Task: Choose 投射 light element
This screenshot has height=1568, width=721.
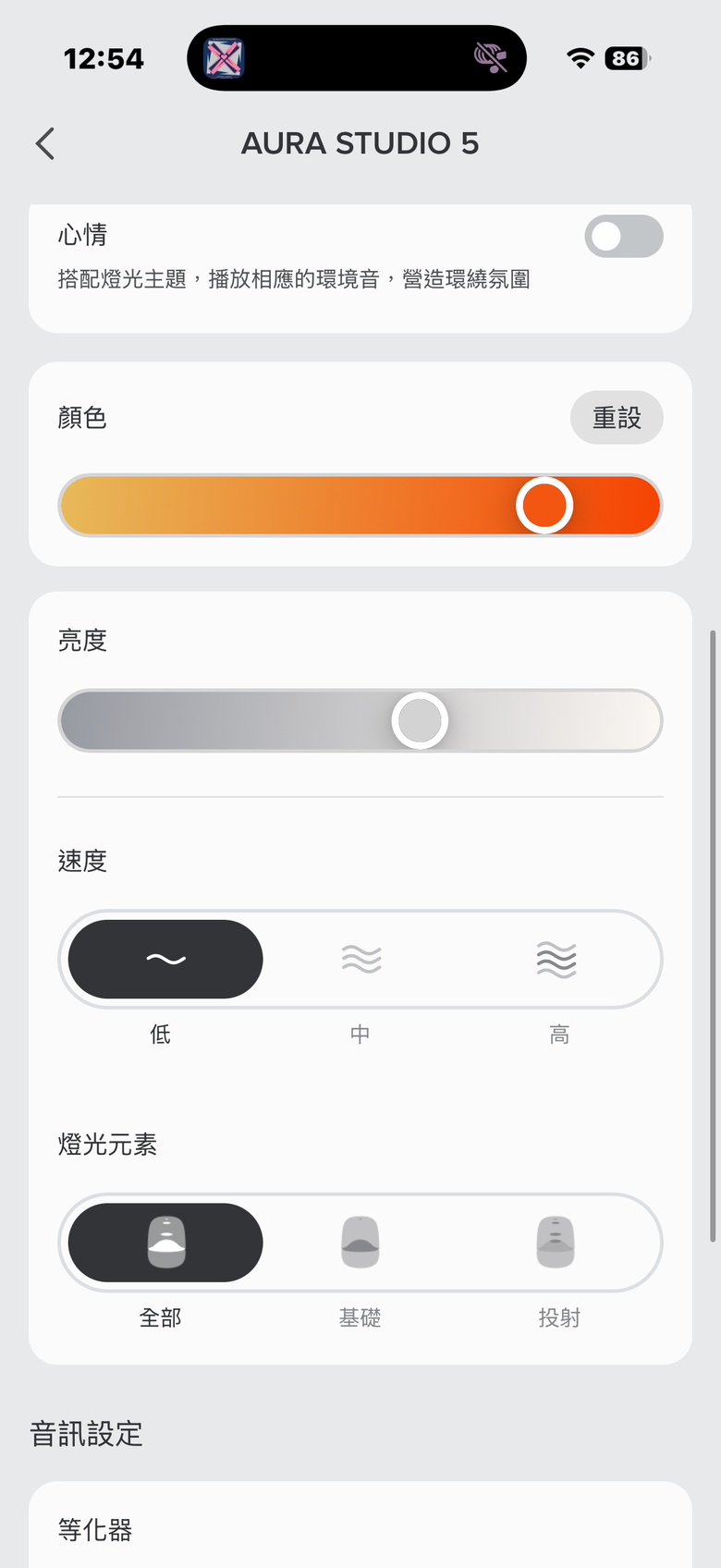Action: (556, 1242)
